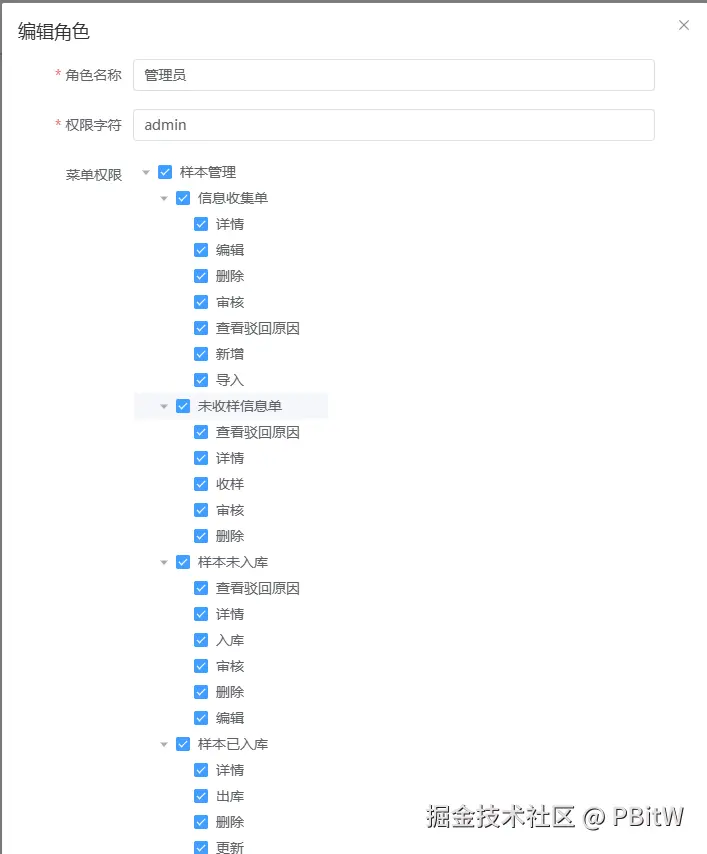Collapse the 样本未入库 node arrow
The height and width of the screenshot is (854, 707).
(164, 562)
